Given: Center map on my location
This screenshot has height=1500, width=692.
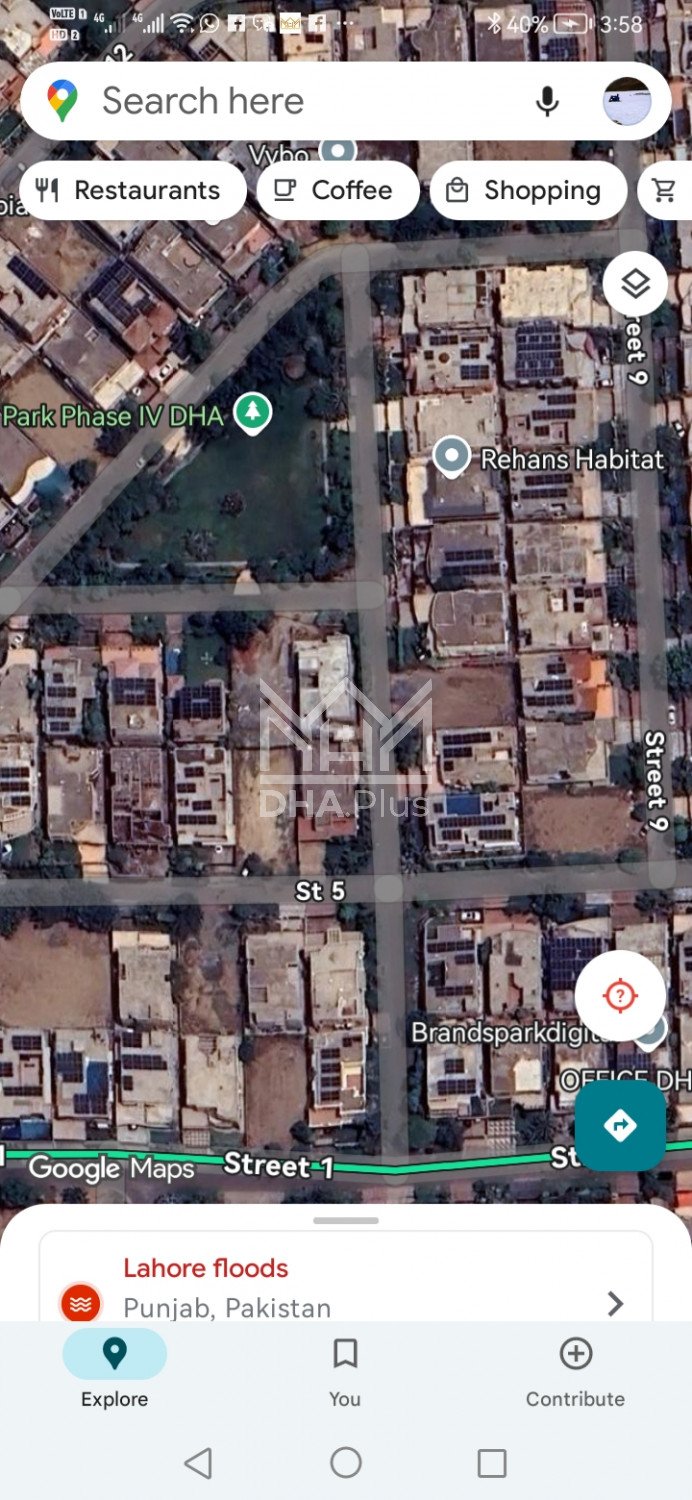Looking at the screenshot, I should click(x=620, y=996).
